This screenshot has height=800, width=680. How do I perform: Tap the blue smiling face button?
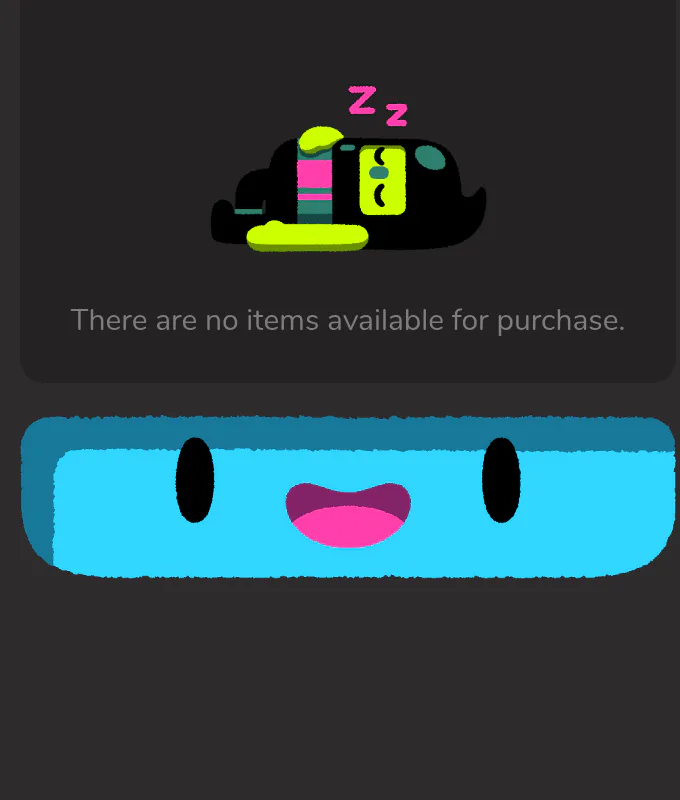[x=348, y=498]
